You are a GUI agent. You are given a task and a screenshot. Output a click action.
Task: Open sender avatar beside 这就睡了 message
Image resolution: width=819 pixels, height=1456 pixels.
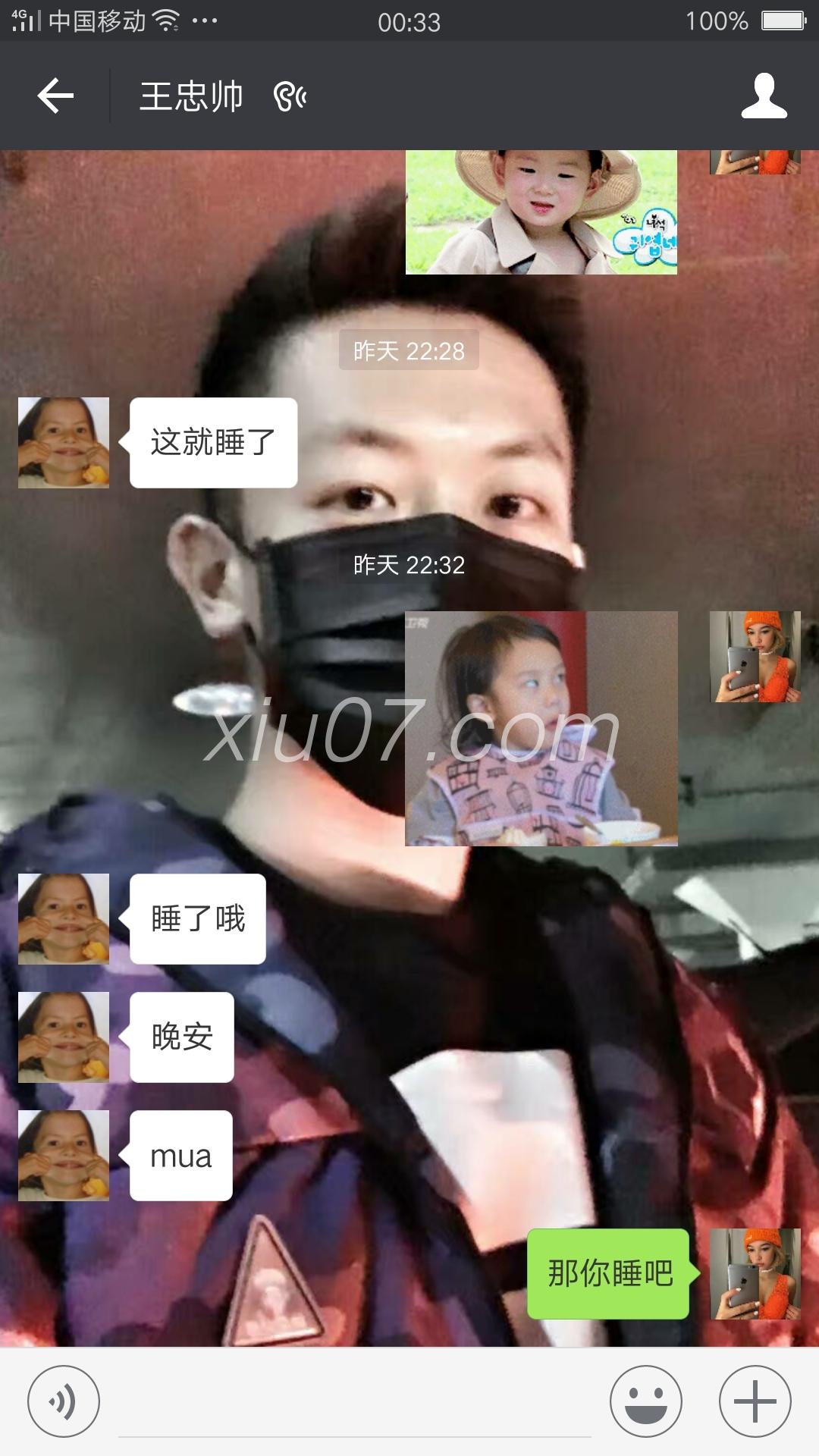pos(64,443)
